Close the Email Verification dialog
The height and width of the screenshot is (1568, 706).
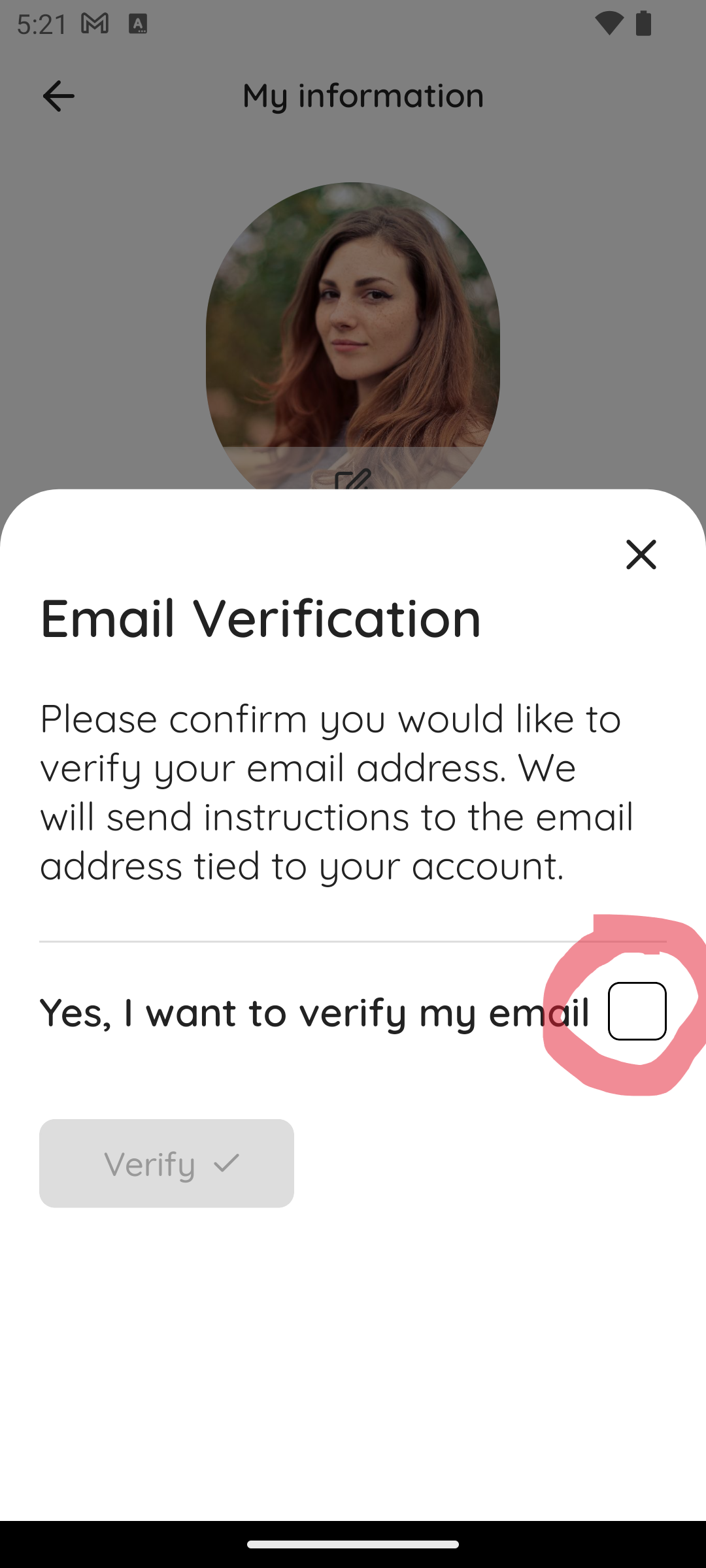point(641,554)
